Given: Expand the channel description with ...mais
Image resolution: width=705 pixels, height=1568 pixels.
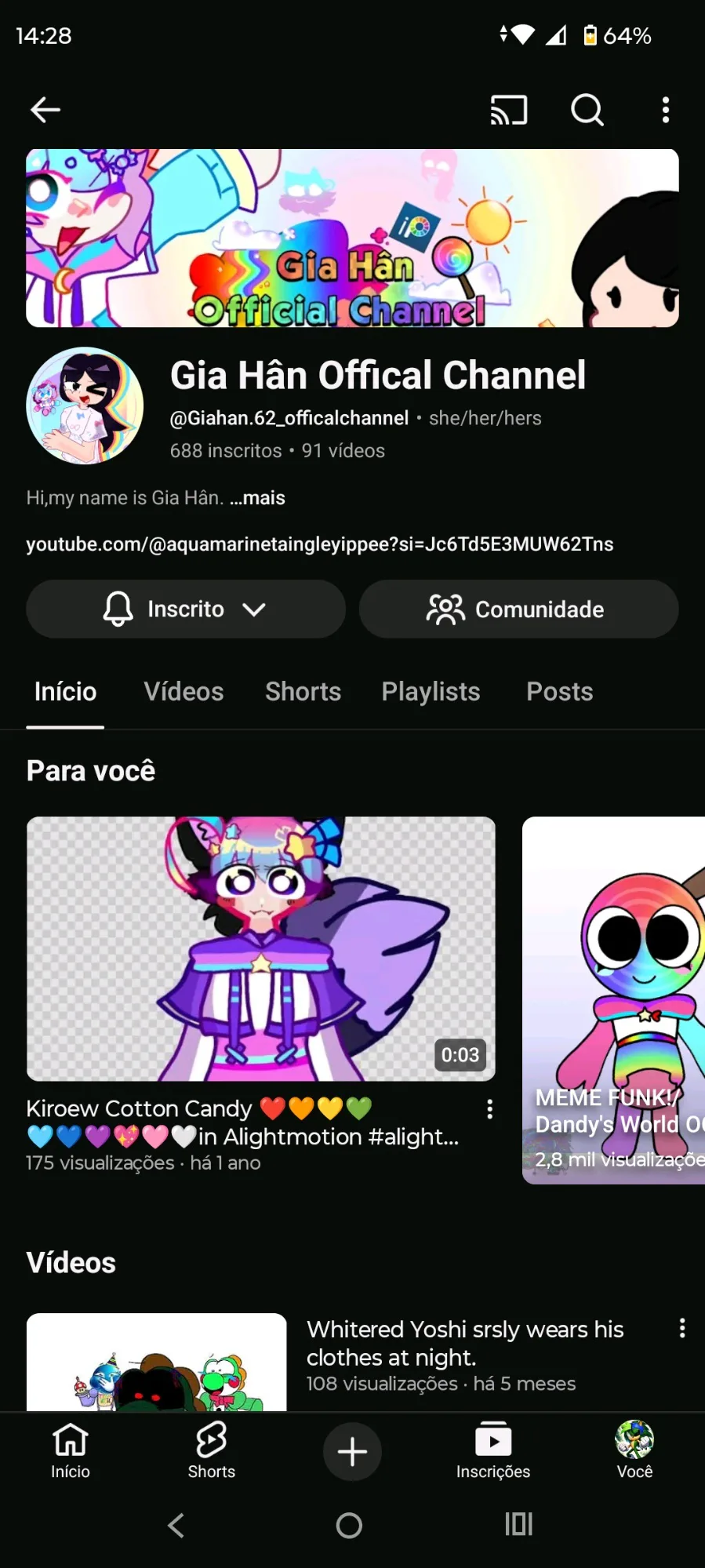Looking at the screenshot, I should pos(257,498).
